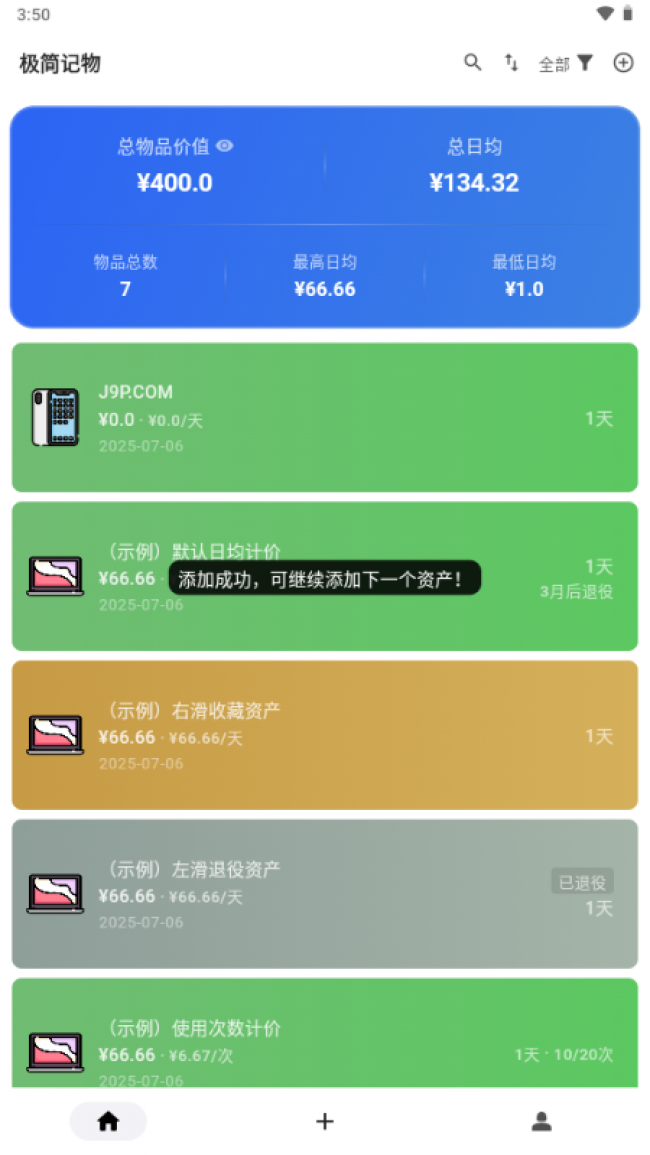Open the sort order options
Screen dimensions: 650x1155
click(x=511, y=63)
